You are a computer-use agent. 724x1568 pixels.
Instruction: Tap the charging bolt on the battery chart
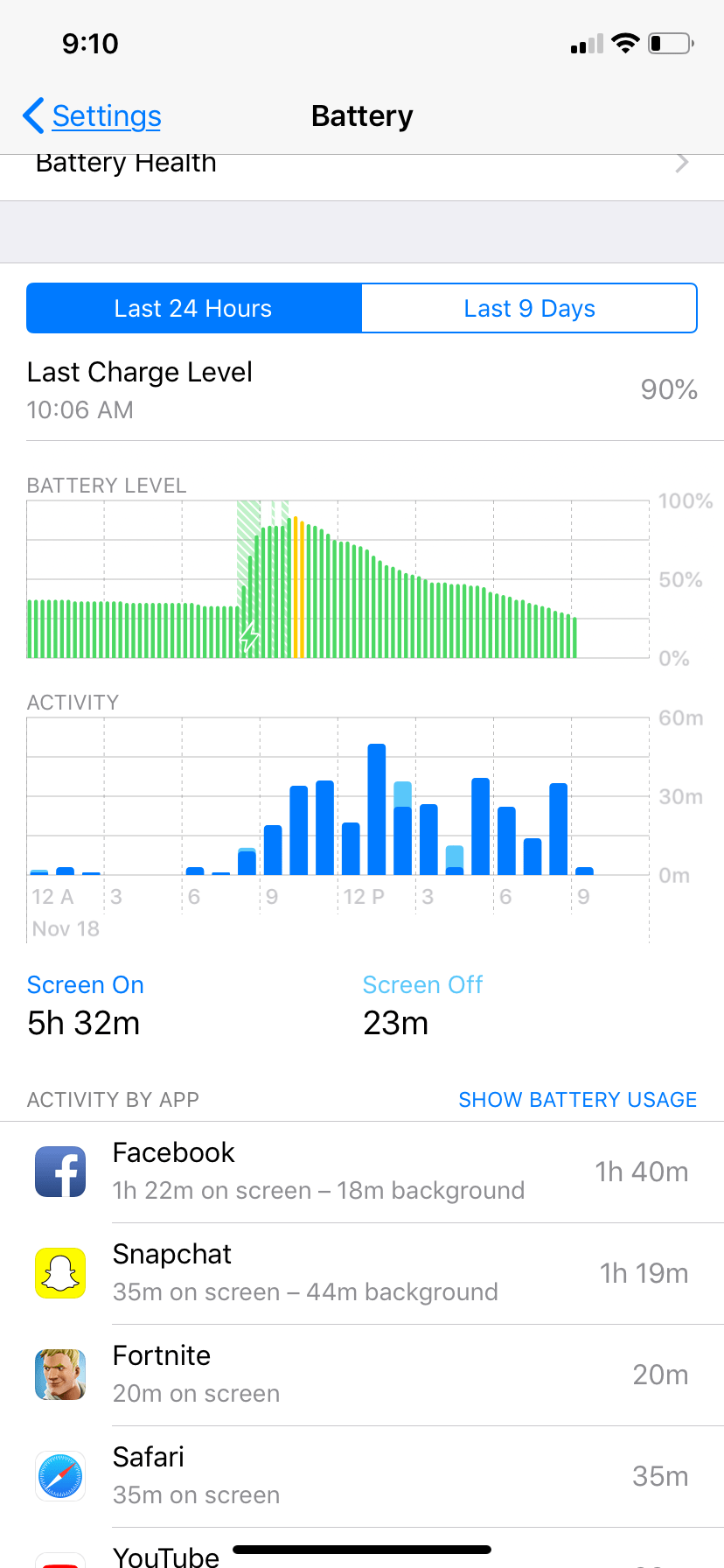(249, 637)
